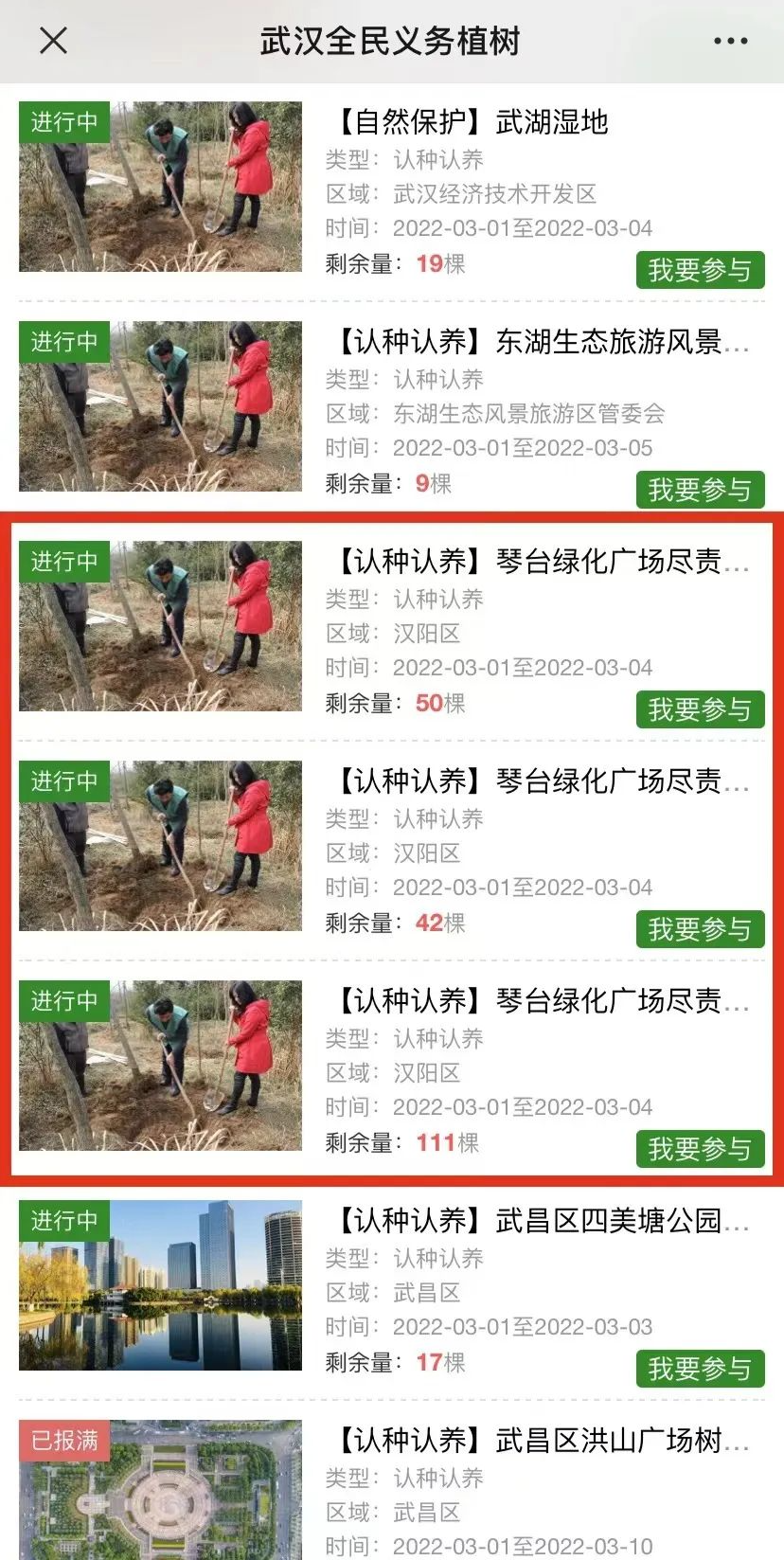
Task: Click the 进行中 badge on 武湖湿地
Action: click(63, 123)
